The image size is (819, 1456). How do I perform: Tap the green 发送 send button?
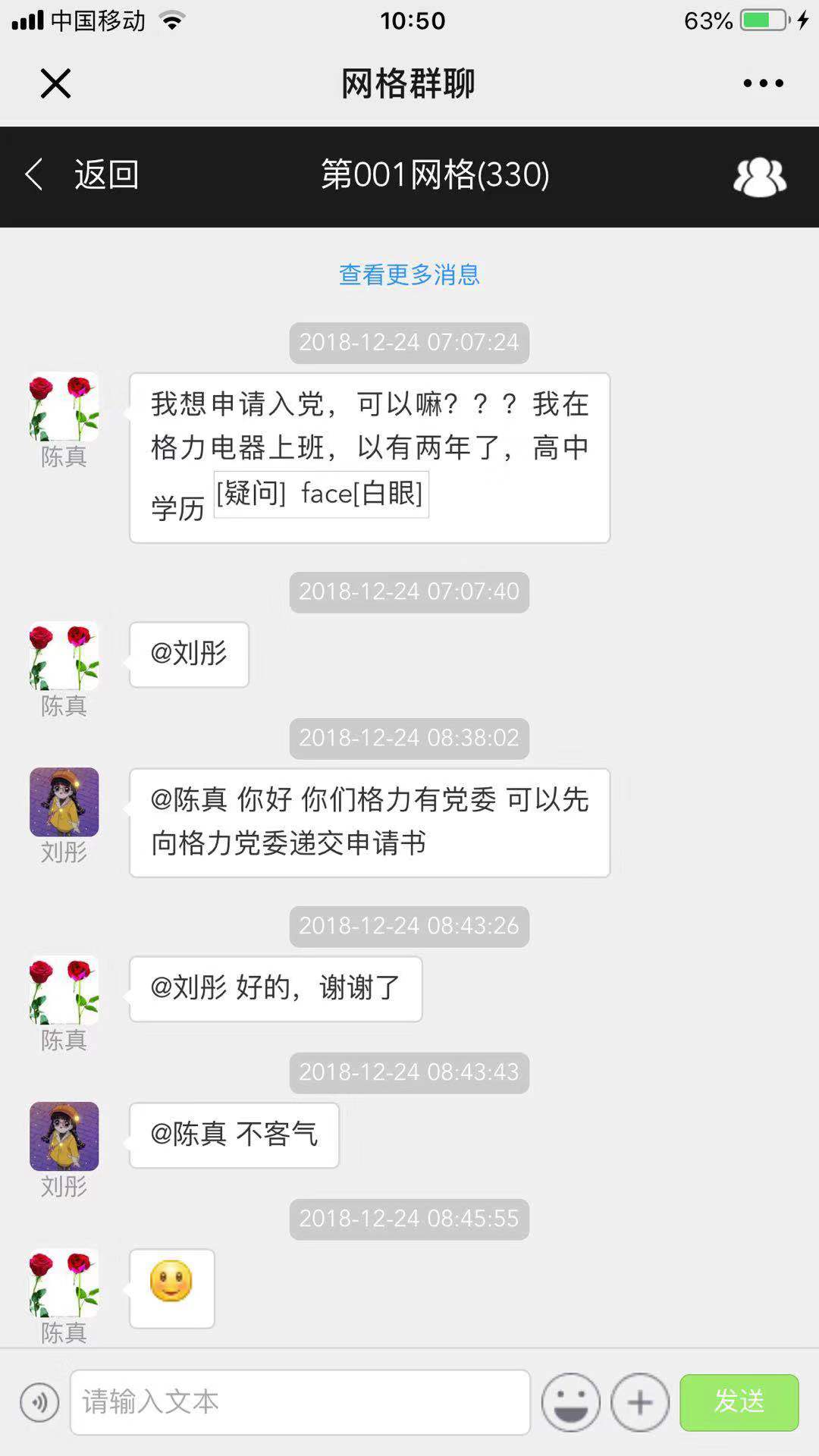pyautogui.click(x=739, y=1402)
